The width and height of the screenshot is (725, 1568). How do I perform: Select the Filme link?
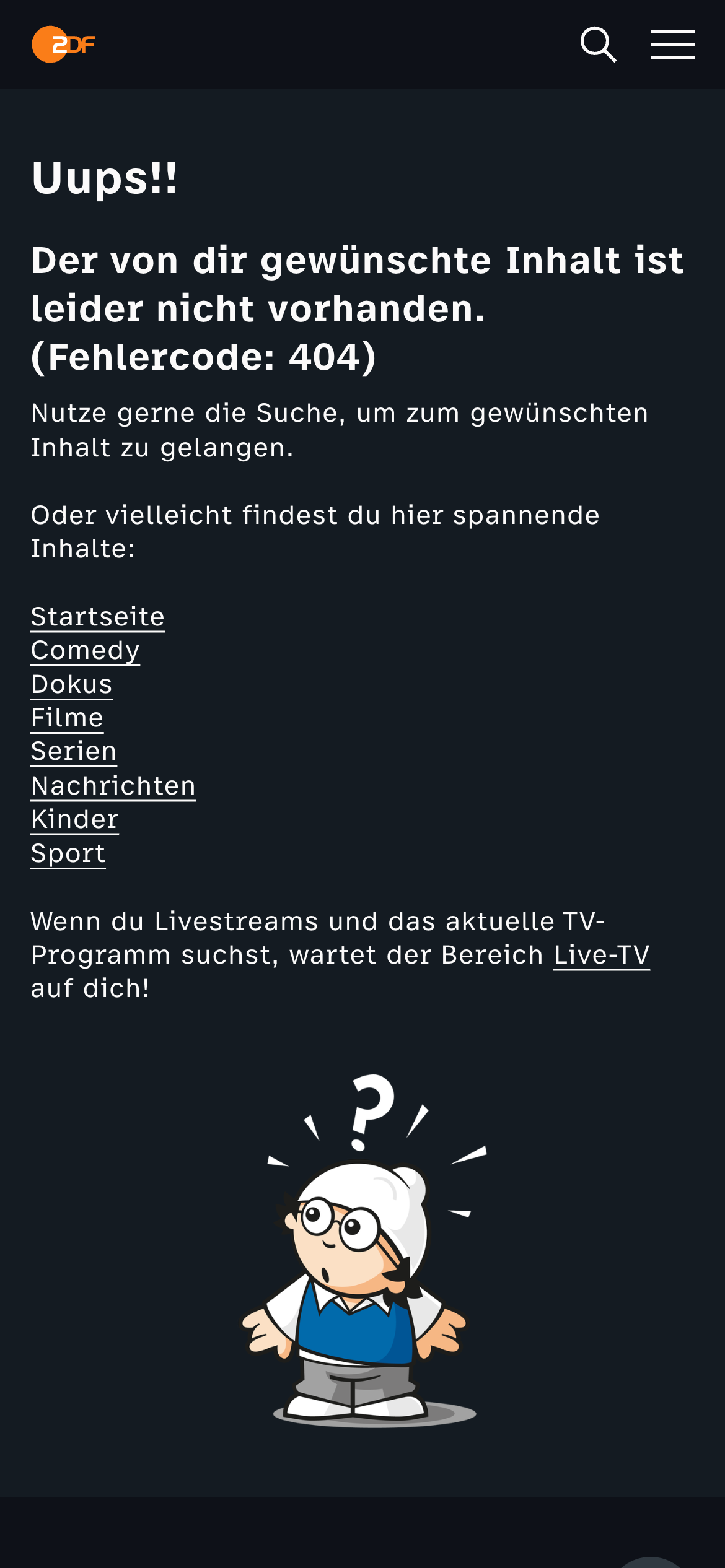(68, 718)
